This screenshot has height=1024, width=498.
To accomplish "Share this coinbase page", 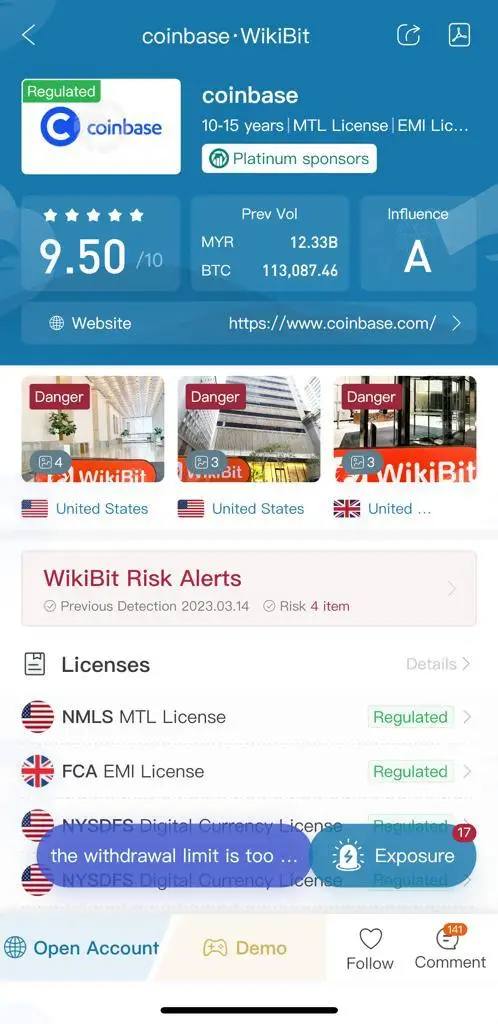I will pyautogui.click(x=409, y=35).
